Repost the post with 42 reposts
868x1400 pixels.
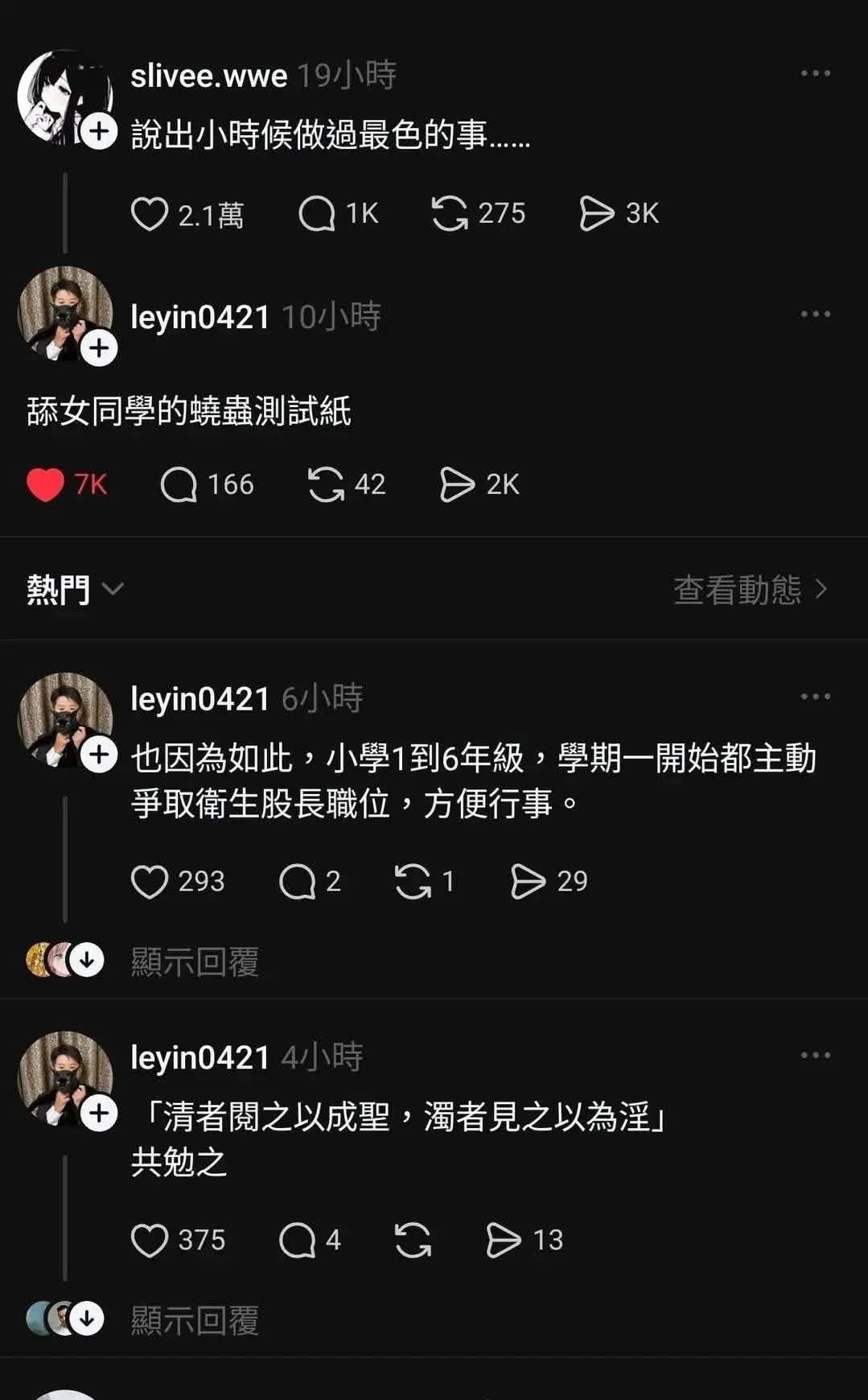(x=326, y=484)
